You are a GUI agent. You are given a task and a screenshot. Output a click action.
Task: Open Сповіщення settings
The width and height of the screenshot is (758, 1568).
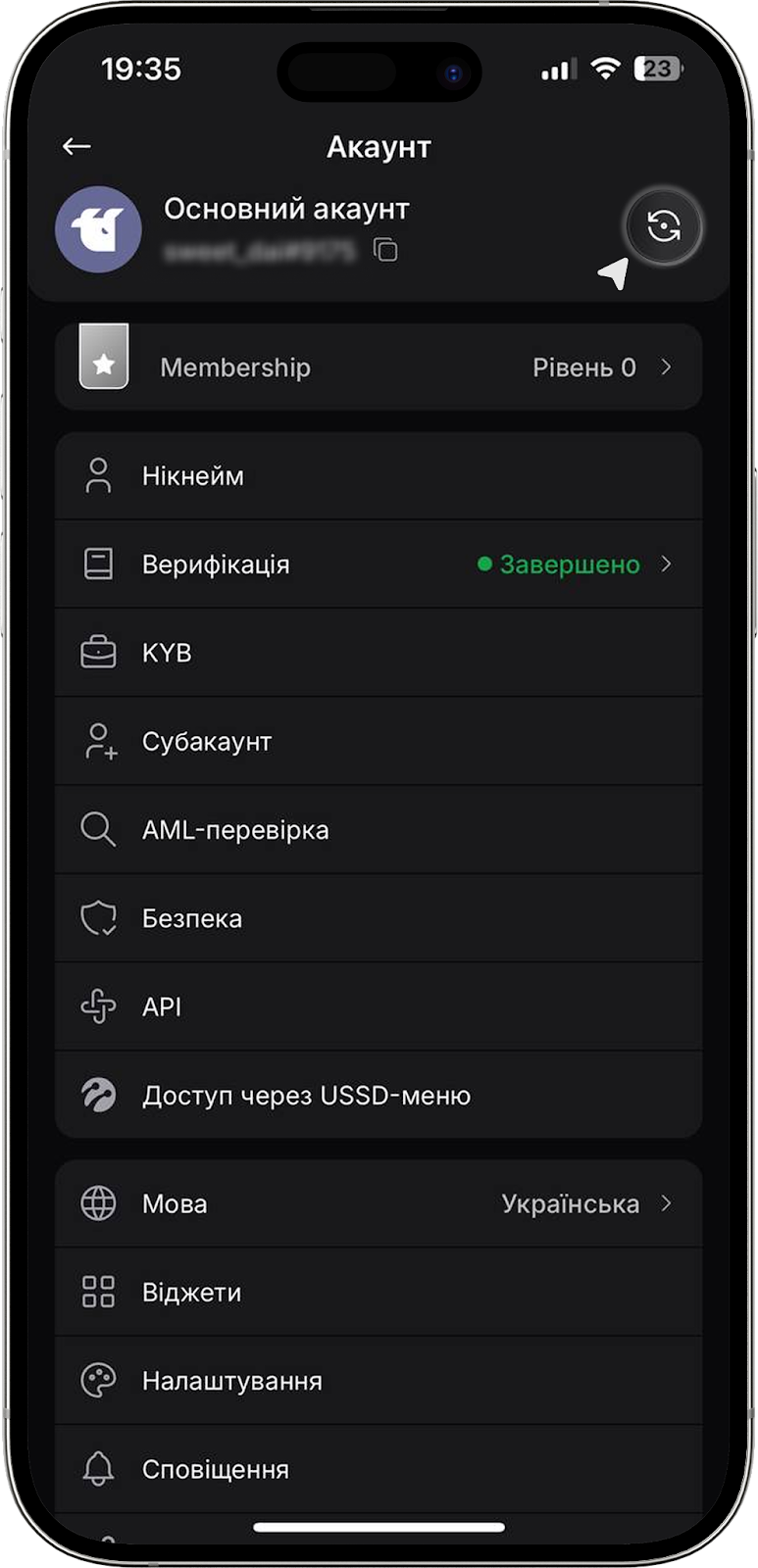tap(379, 1469)
